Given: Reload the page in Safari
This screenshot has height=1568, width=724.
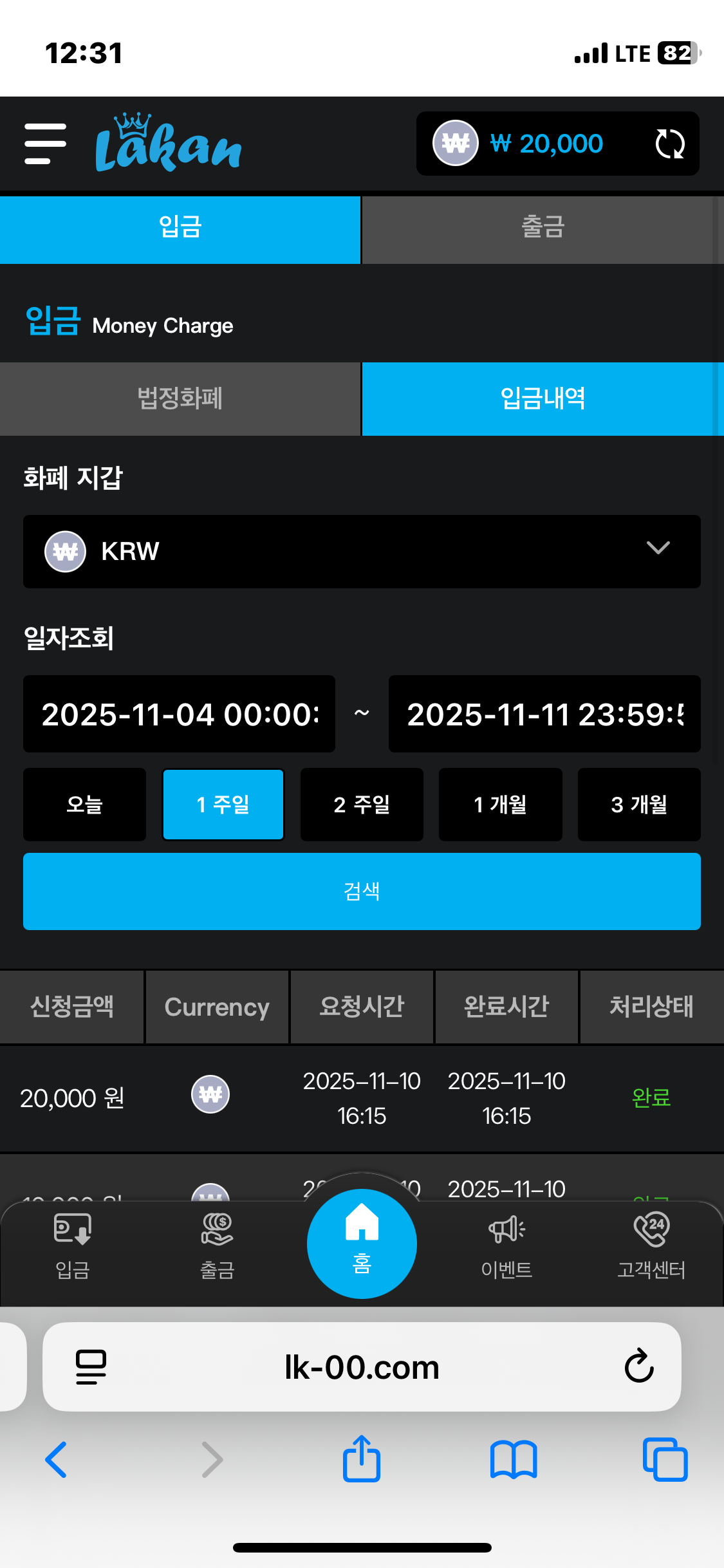Looking at the screenshot, I should (639, 1367).
